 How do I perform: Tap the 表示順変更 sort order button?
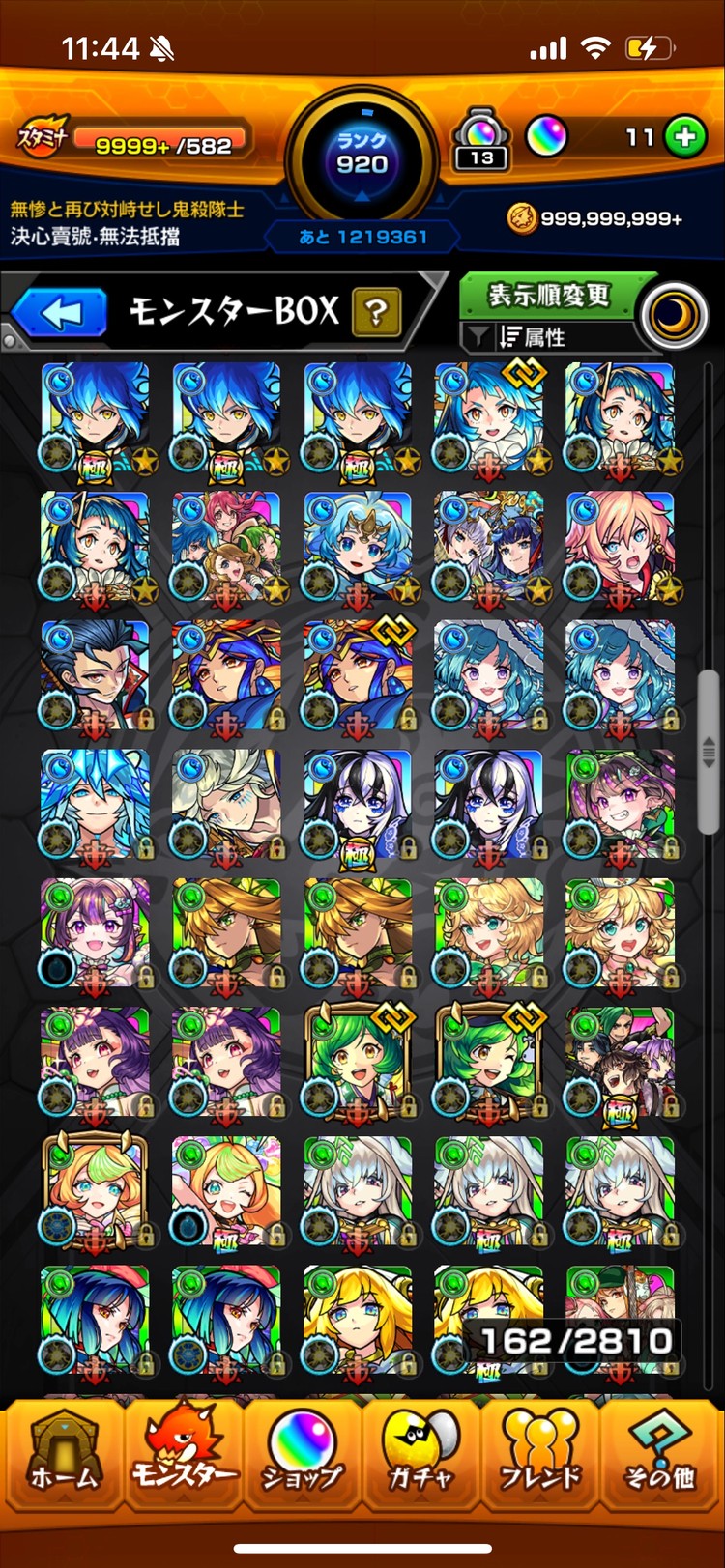pos(547,295)
